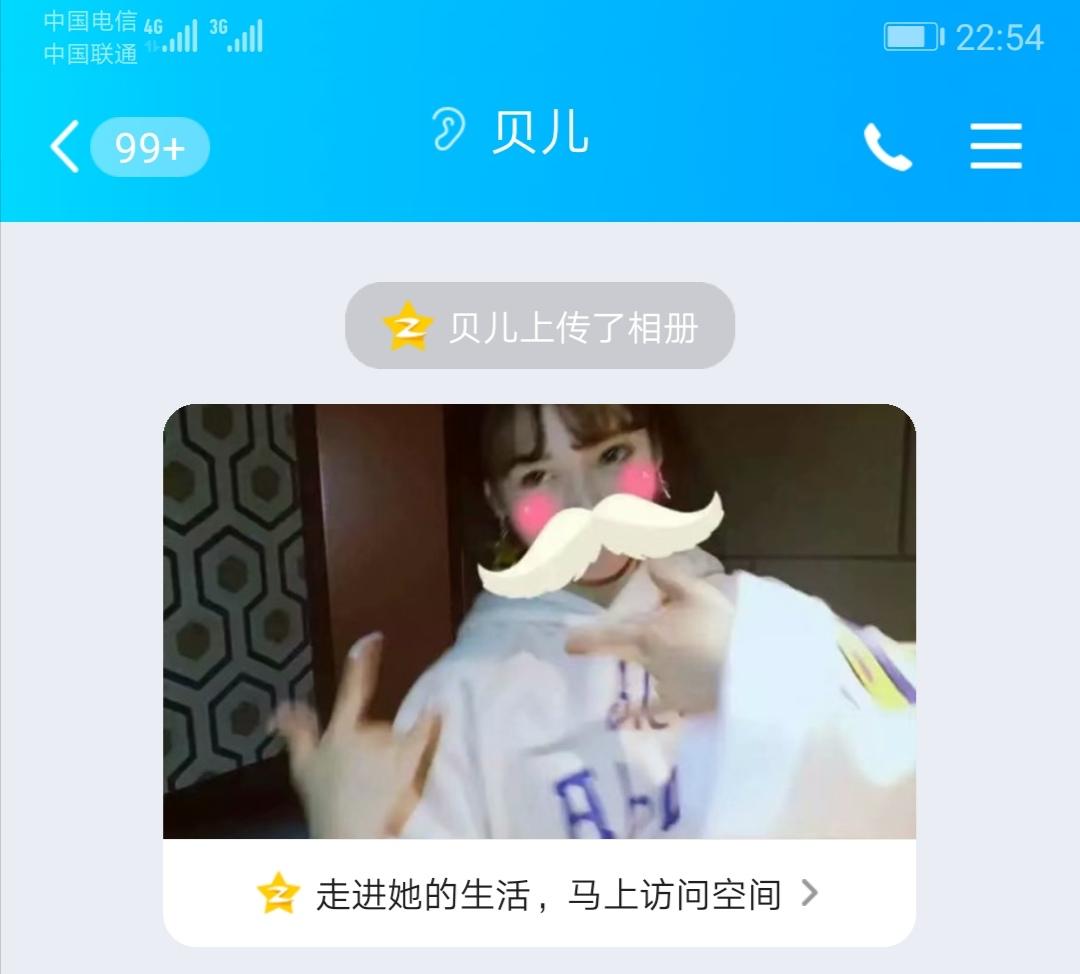Open the chat settings menu
The height and width of the screenshot is (974, 1080).
(x=996, y=147)
